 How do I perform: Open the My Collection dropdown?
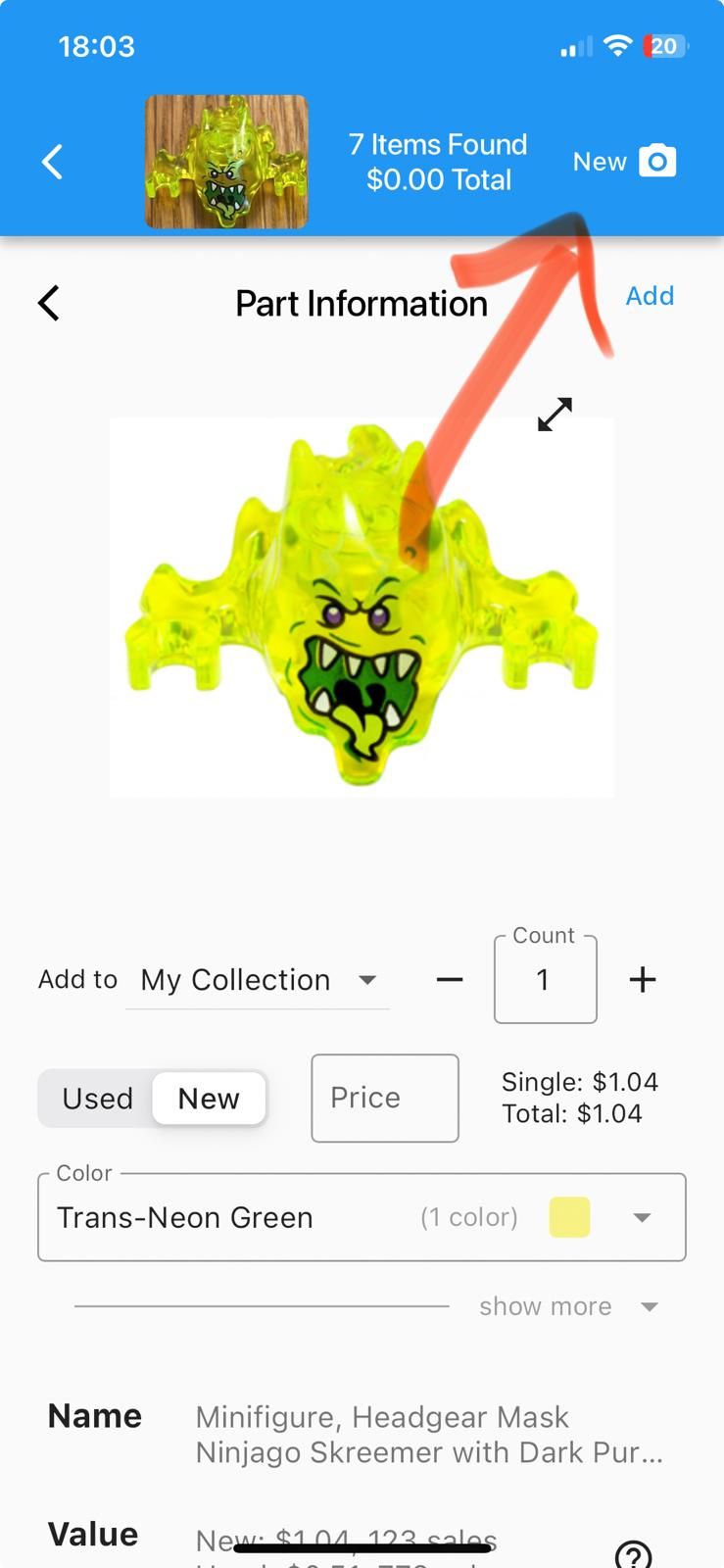pyautogui.click(x=258, y=980)
